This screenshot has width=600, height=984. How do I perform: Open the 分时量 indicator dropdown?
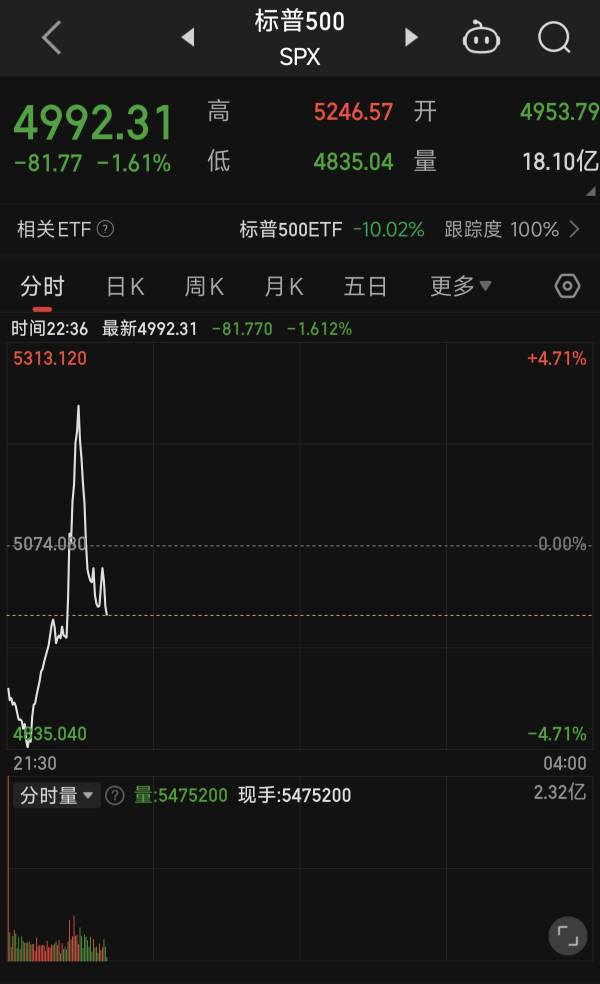pos(57,796)
